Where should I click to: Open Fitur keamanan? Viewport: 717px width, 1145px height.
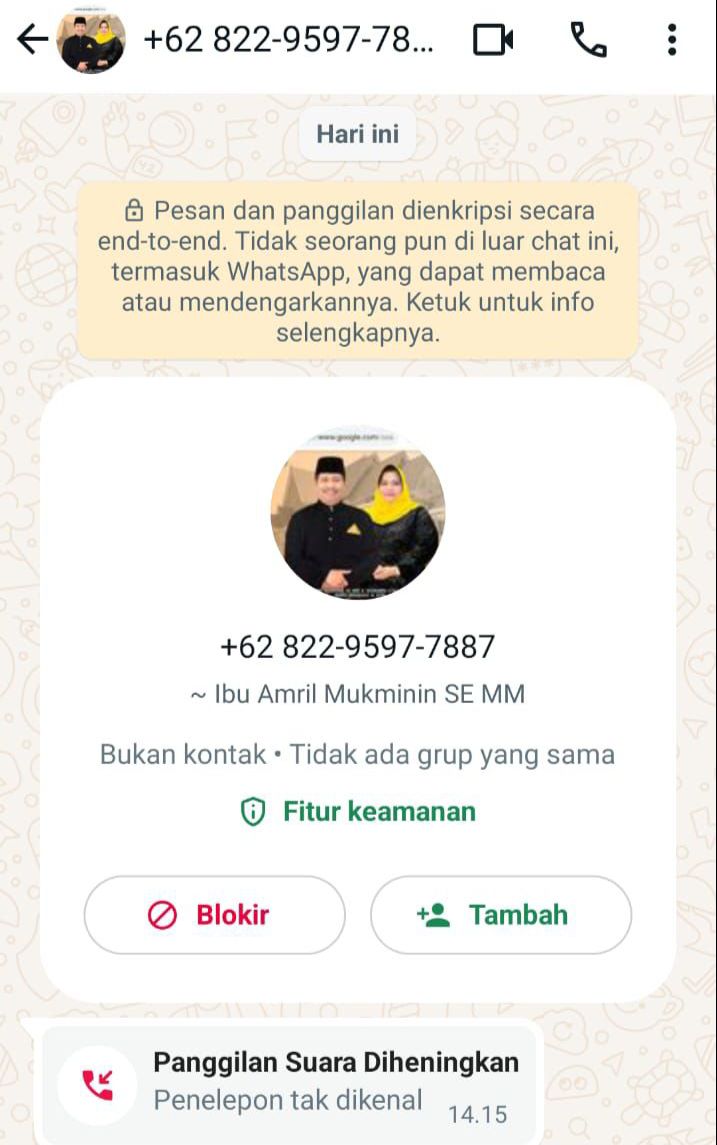click(x=358, y=811)
